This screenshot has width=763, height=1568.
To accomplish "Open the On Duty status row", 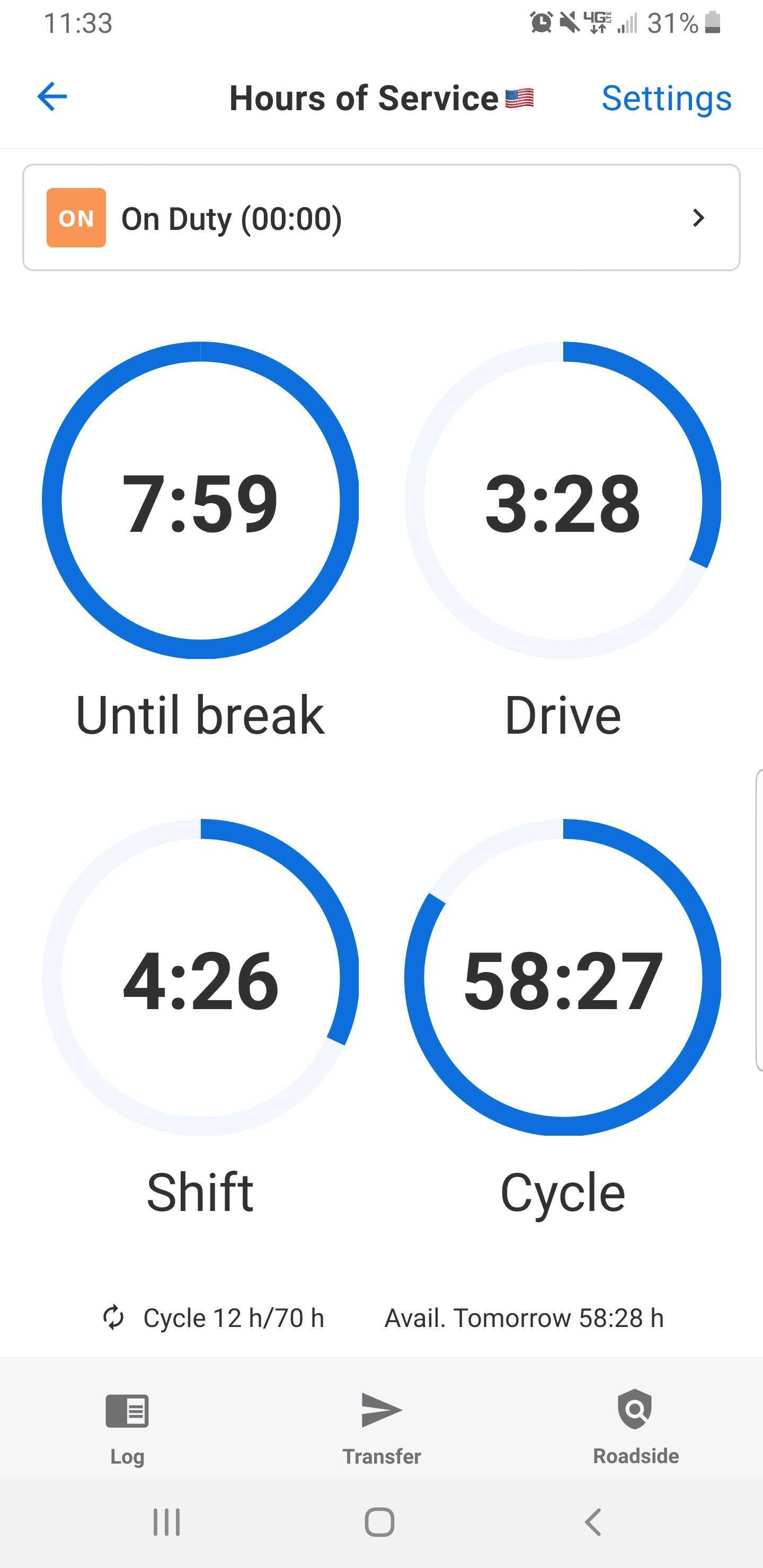I will tap(381, 218).
